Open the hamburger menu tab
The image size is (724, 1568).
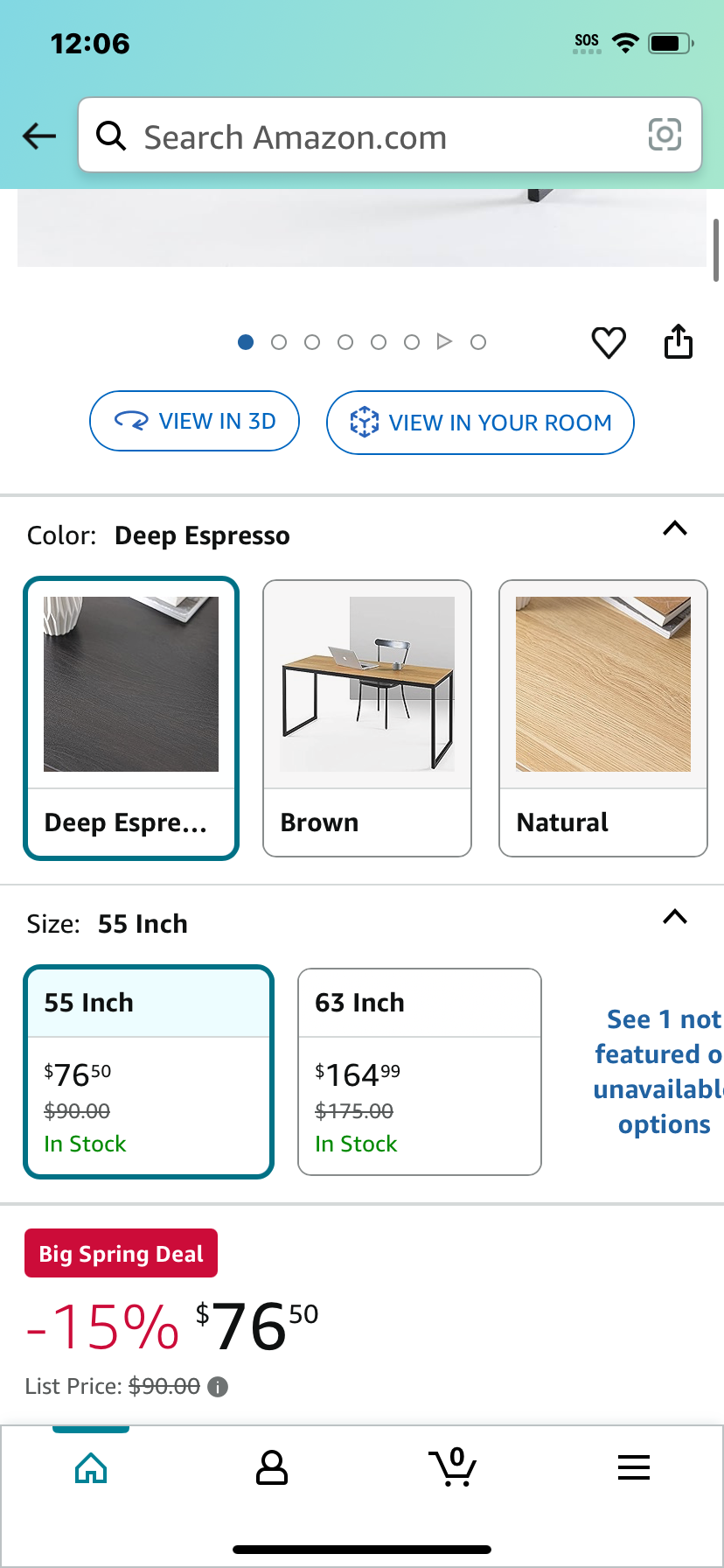click(634, 1467)
